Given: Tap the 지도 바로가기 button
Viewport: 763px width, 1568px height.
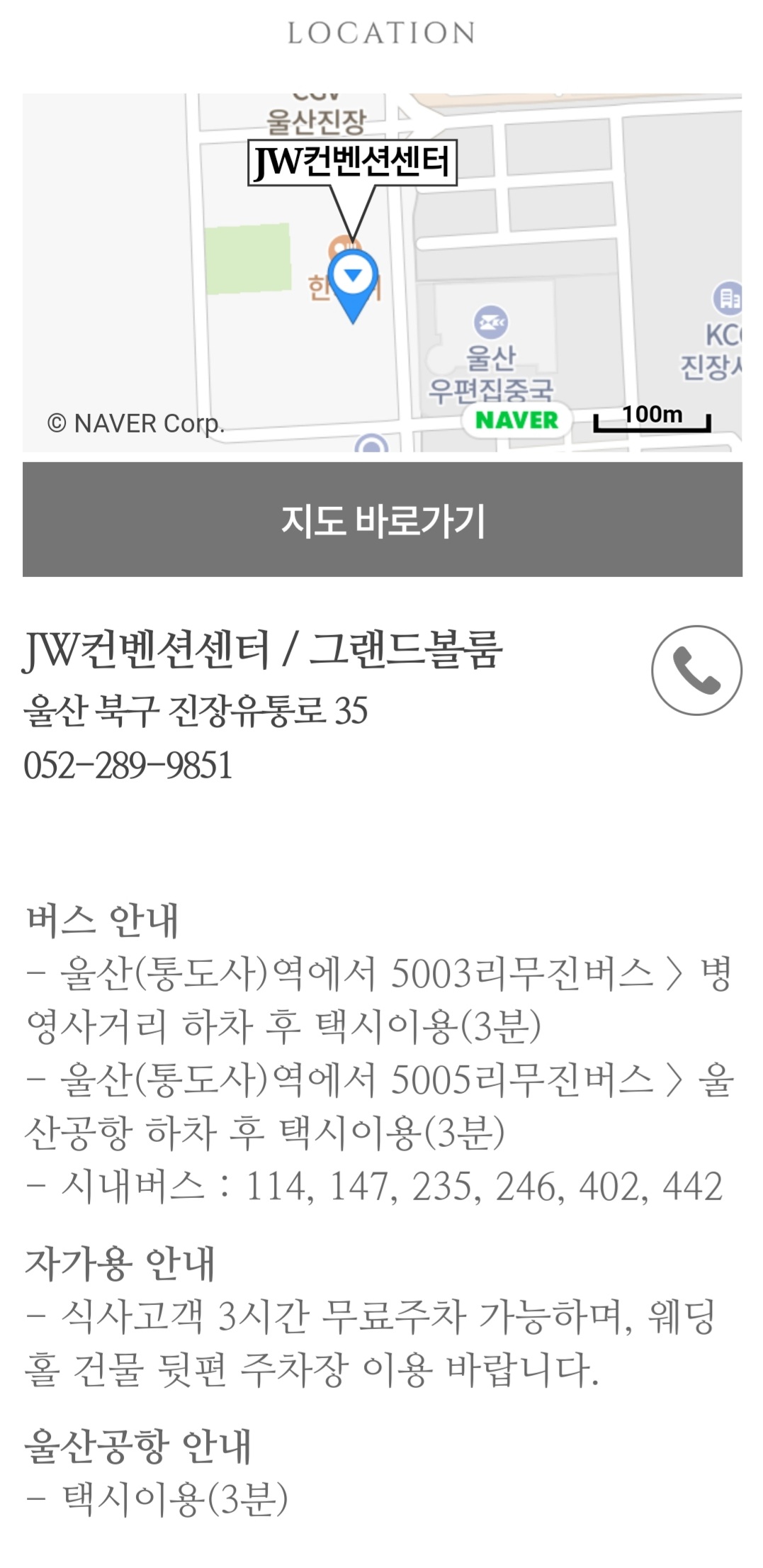Looking at the screenshot, I should [382, 520].
